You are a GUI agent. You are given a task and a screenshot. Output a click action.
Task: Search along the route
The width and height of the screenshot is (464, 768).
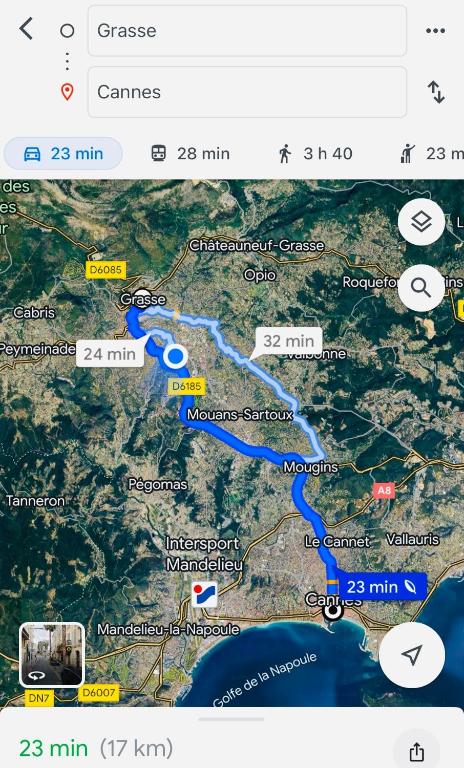point(421,288)
